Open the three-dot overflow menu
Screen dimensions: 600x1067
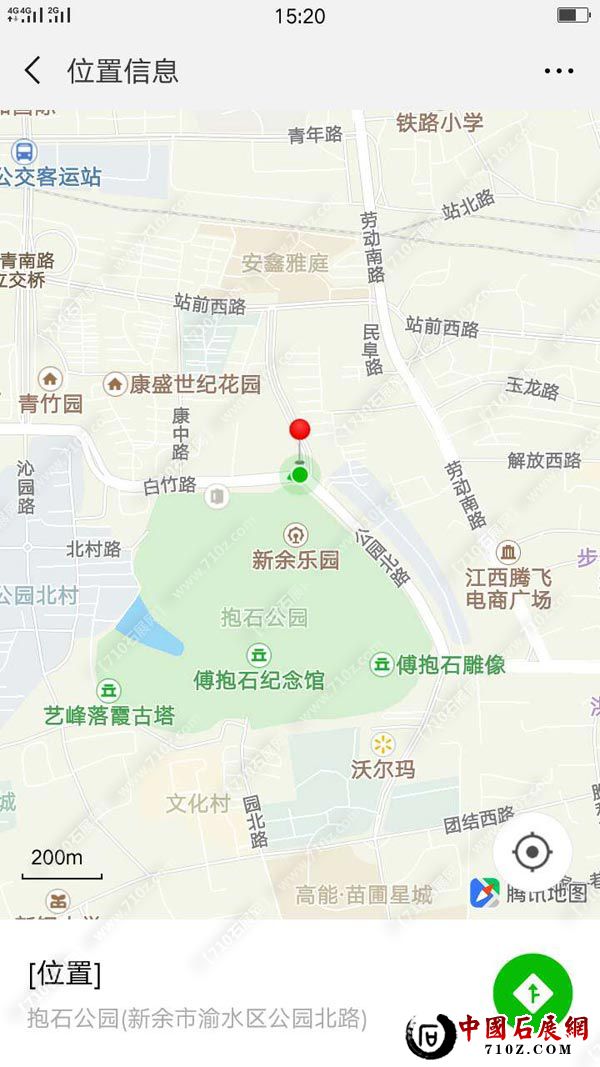pyautogui.click(x=558, y=71)
